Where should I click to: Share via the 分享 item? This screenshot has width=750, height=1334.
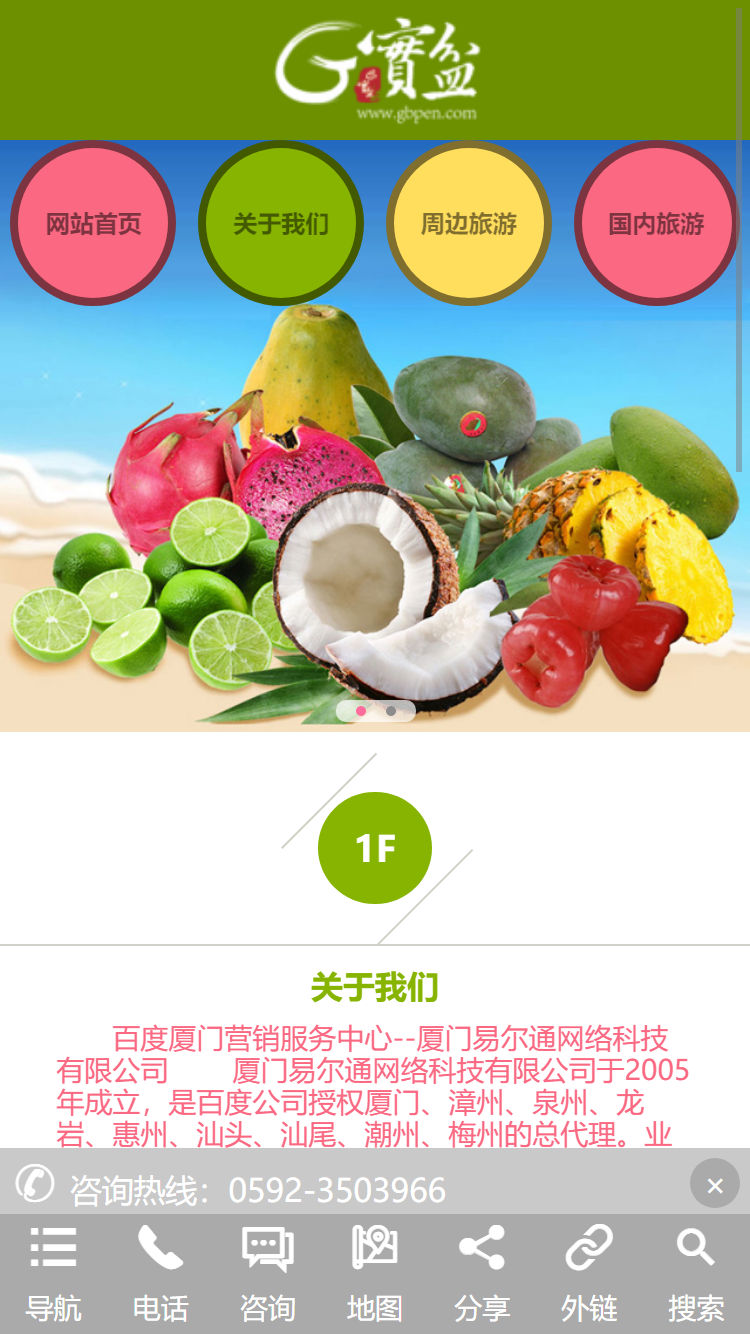[481, 1274]
